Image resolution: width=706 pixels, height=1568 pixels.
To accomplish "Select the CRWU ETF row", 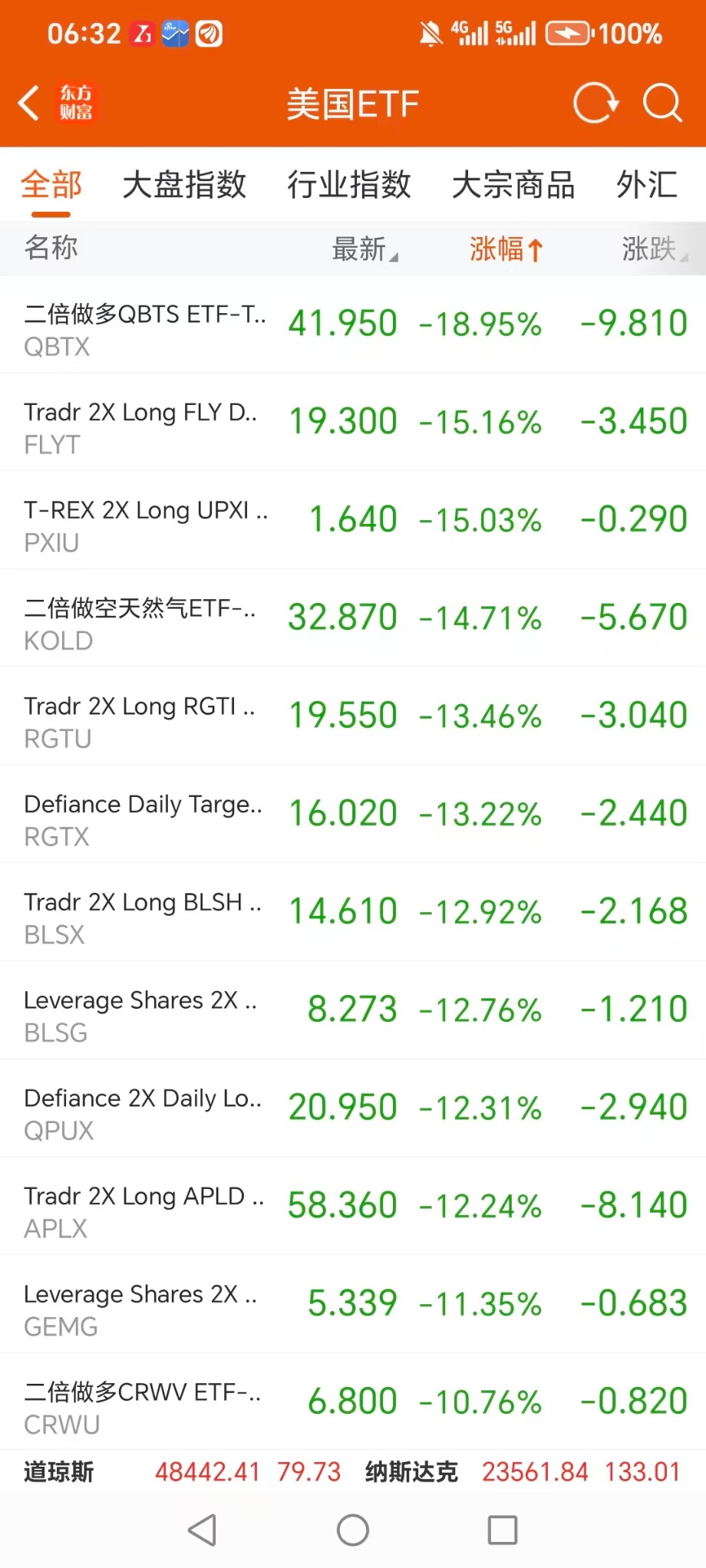I will click(x=353, y=1402).
